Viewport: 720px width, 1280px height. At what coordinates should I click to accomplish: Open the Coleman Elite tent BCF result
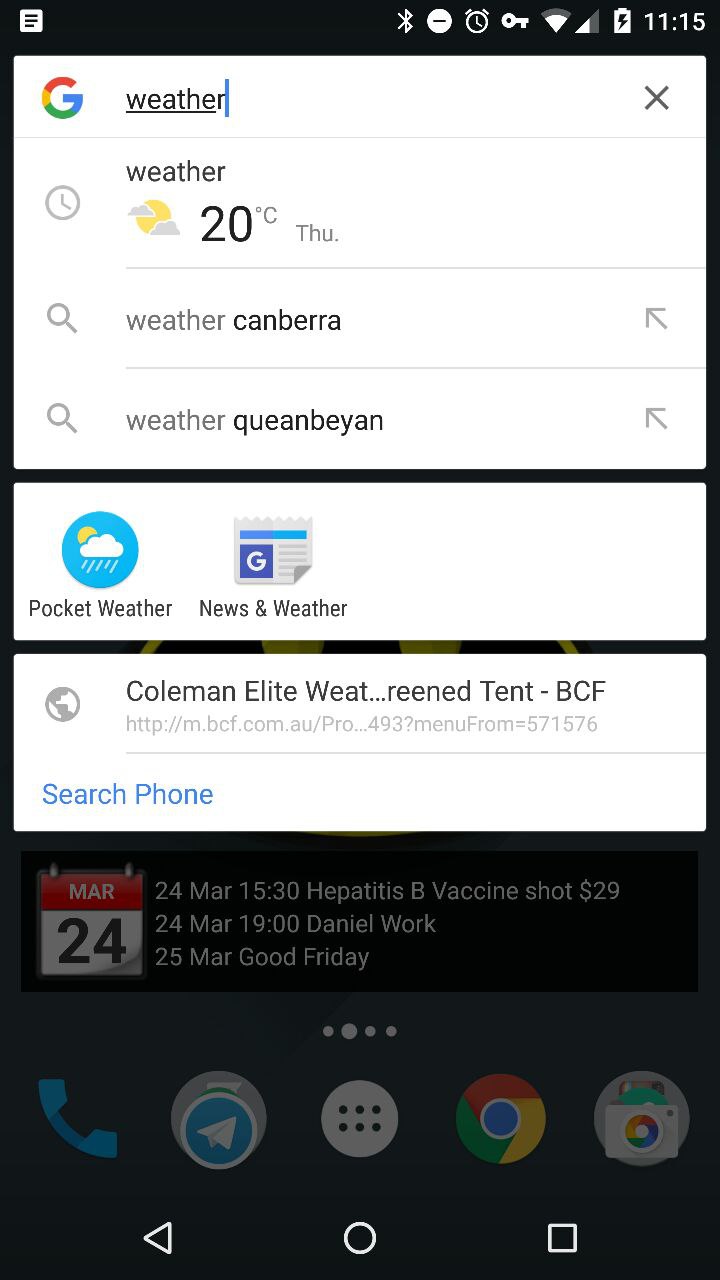(x=360, y=705)
